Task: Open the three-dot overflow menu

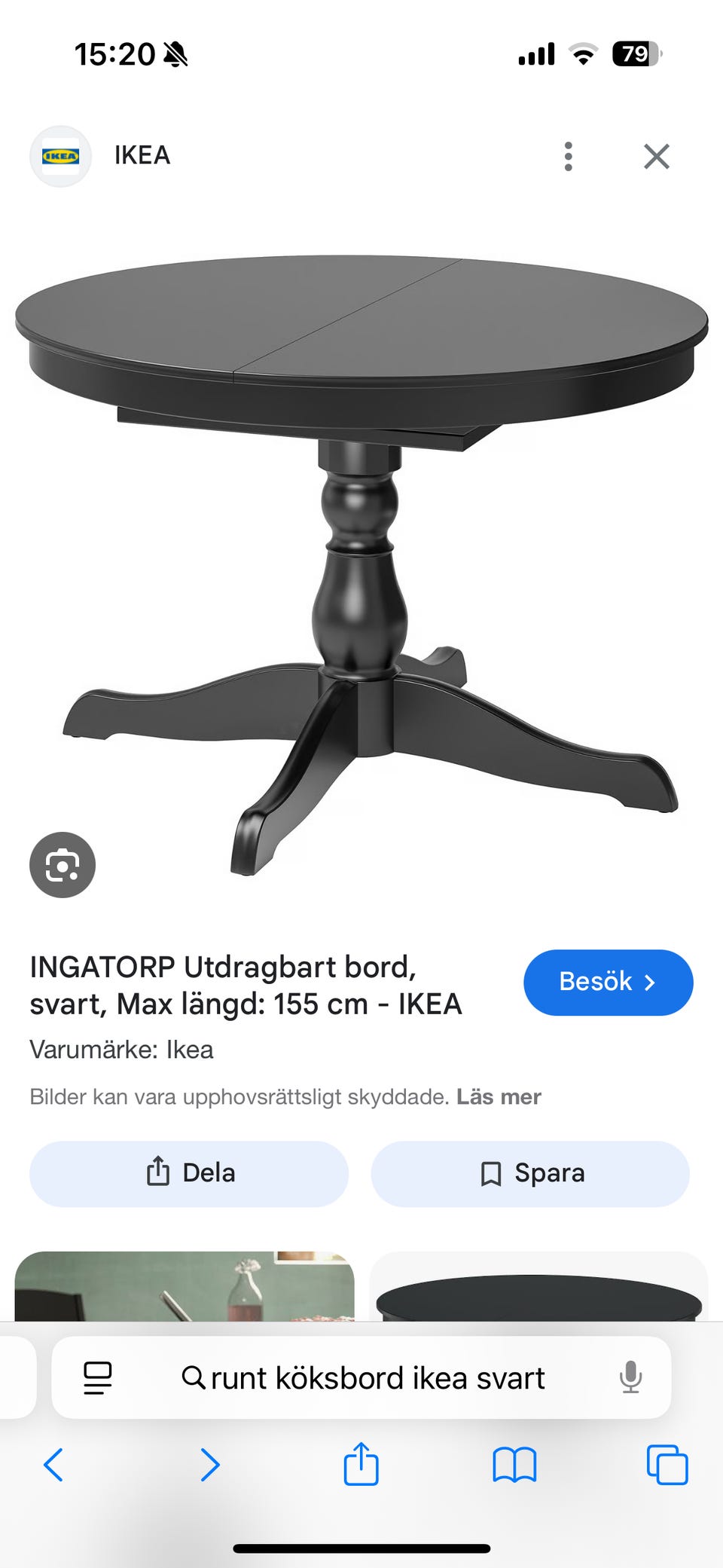Action: 568,156
